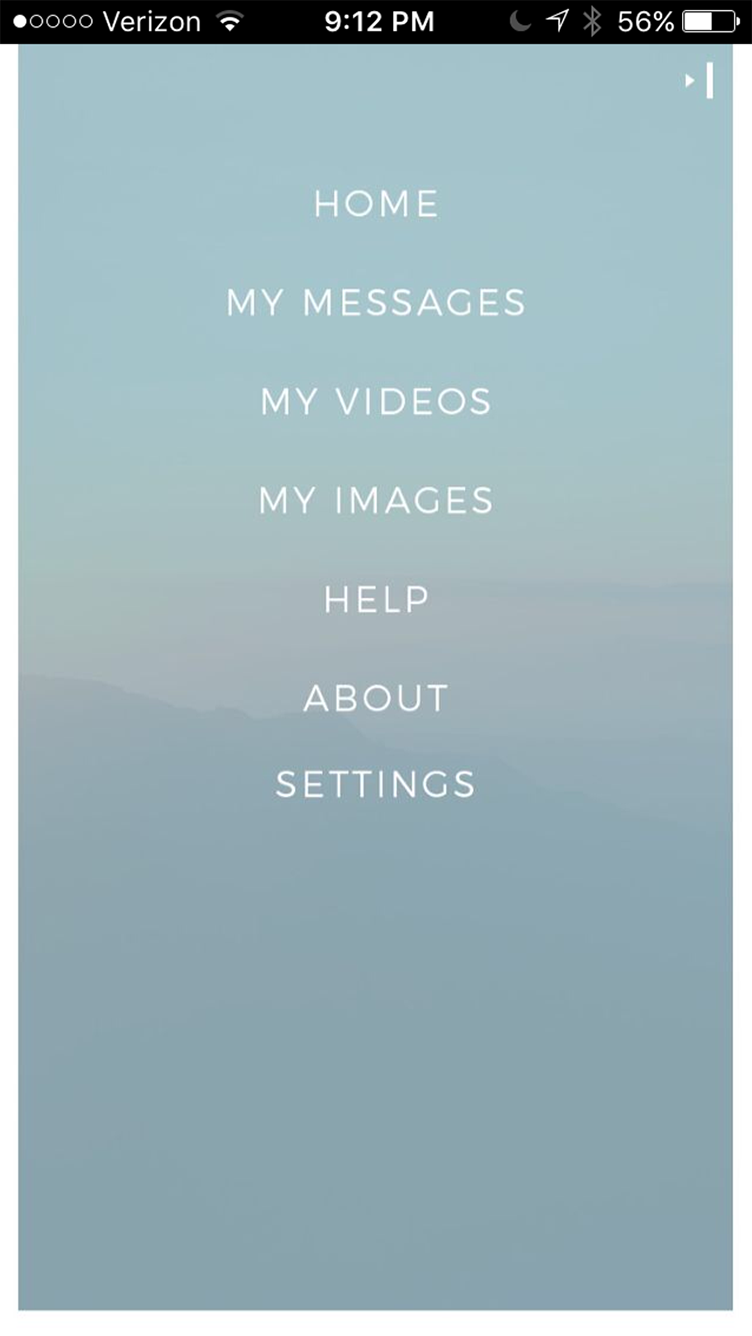Image resolution: width=752 pixels, height=1336 pixels.
Task: Open the About page
Action: (376, 697)
